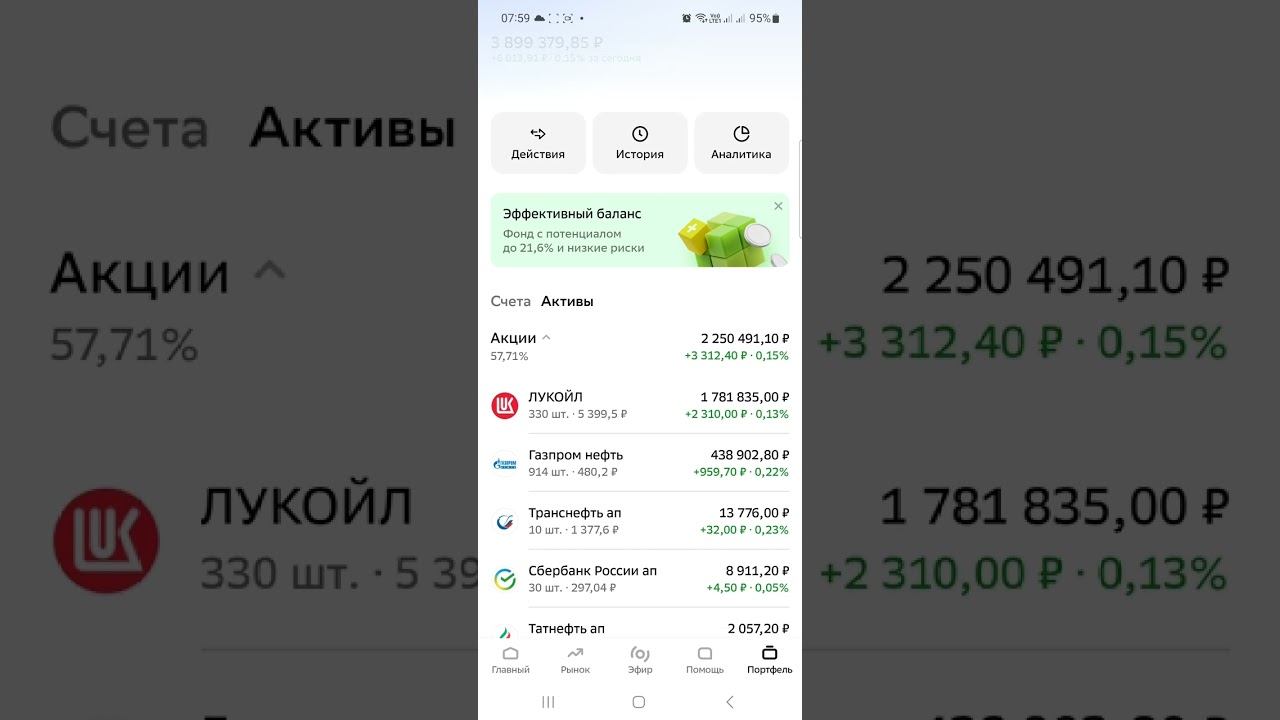This screenshot has height=720, width=1280.
Task: Tap the system home button
Action: (x=639, y=702)
